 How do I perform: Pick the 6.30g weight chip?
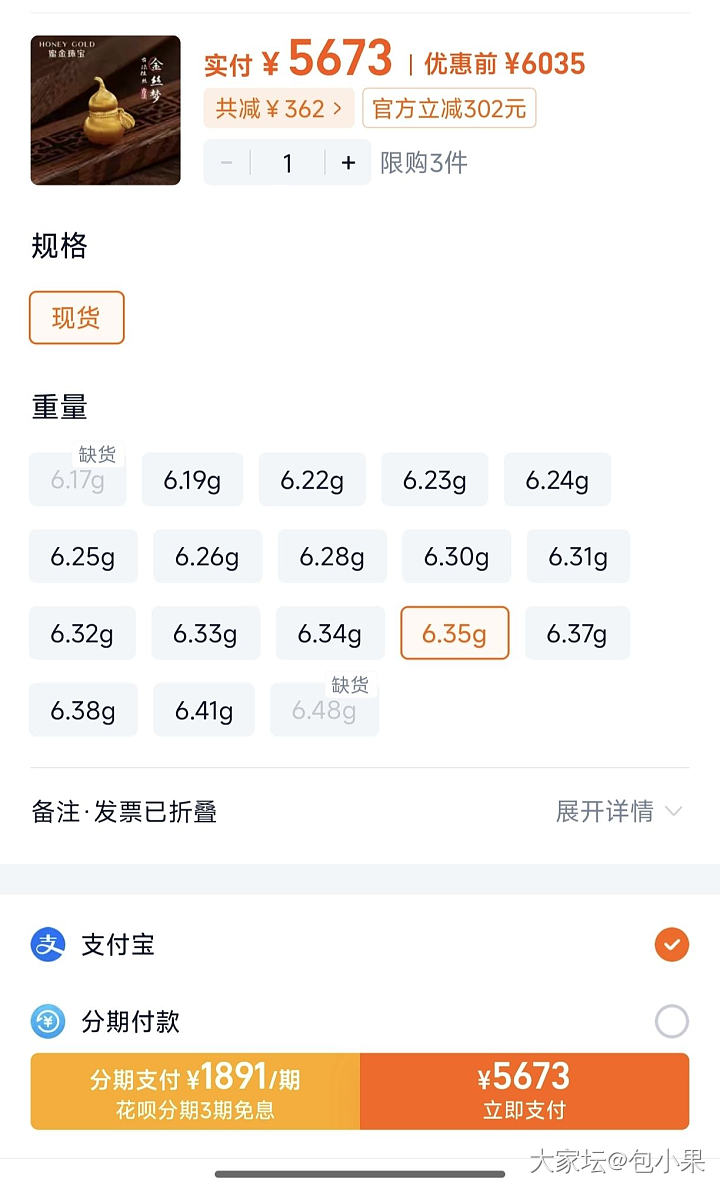point(456,557)
